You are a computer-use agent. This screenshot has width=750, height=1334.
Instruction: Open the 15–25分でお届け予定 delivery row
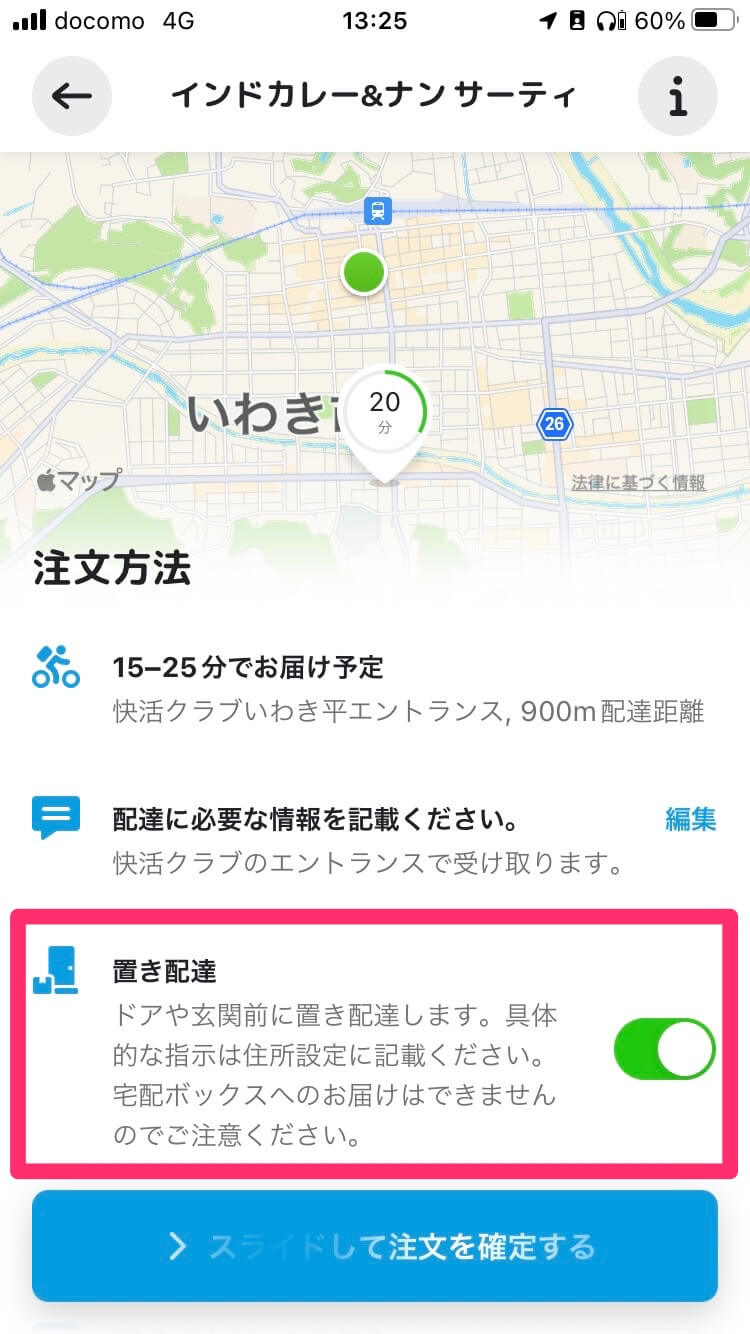(x=375, y=687)
